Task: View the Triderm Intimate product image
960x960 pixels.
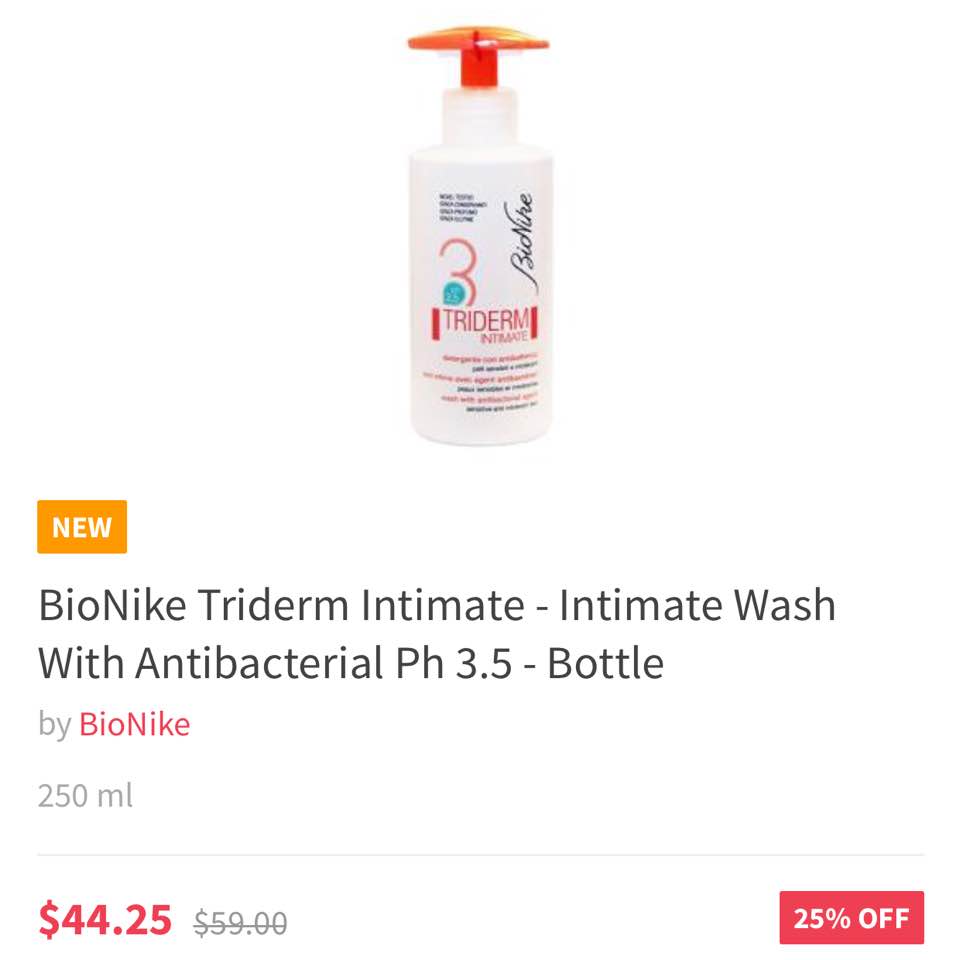Action: pos(479,240)
